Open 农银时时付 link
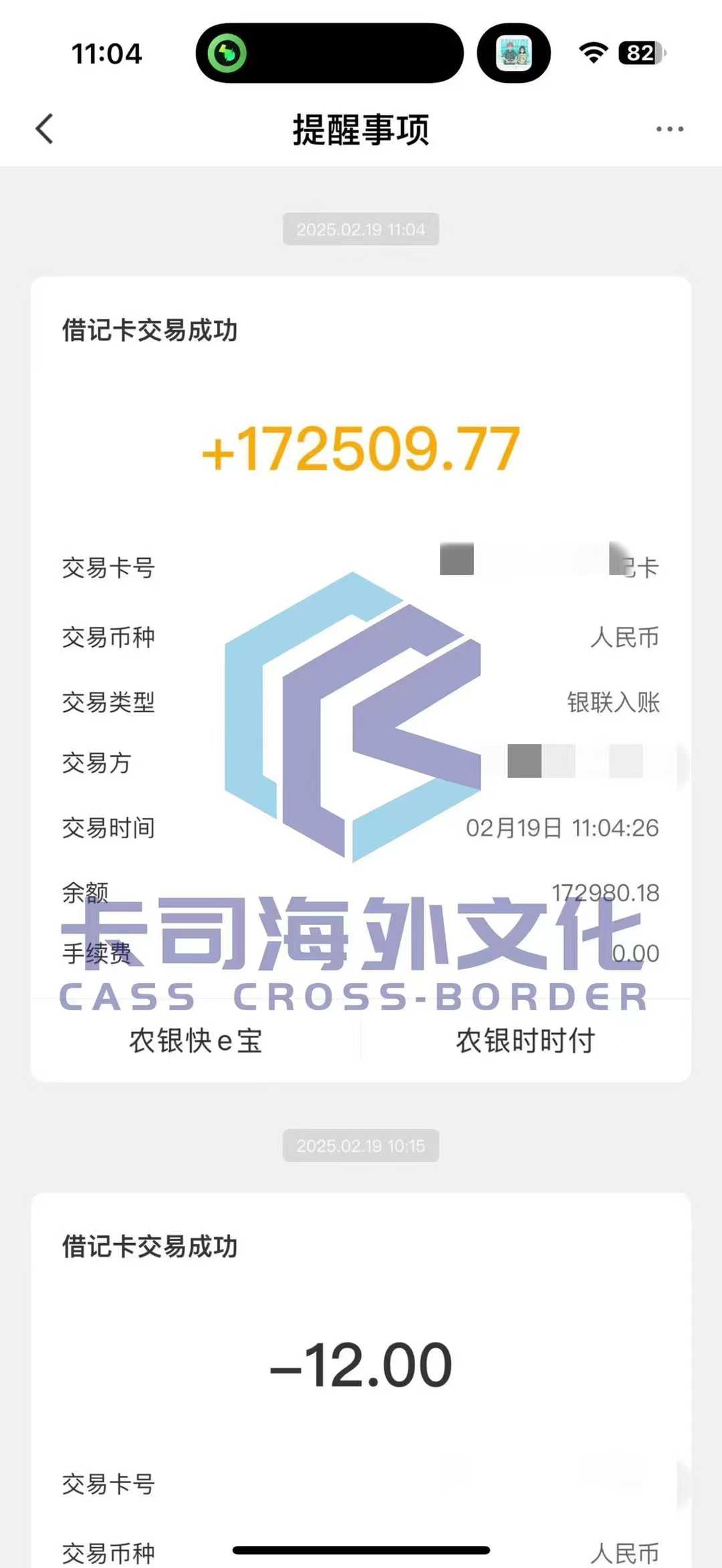This screenshot has width=722, height=1568. [x=525, y=1041]
